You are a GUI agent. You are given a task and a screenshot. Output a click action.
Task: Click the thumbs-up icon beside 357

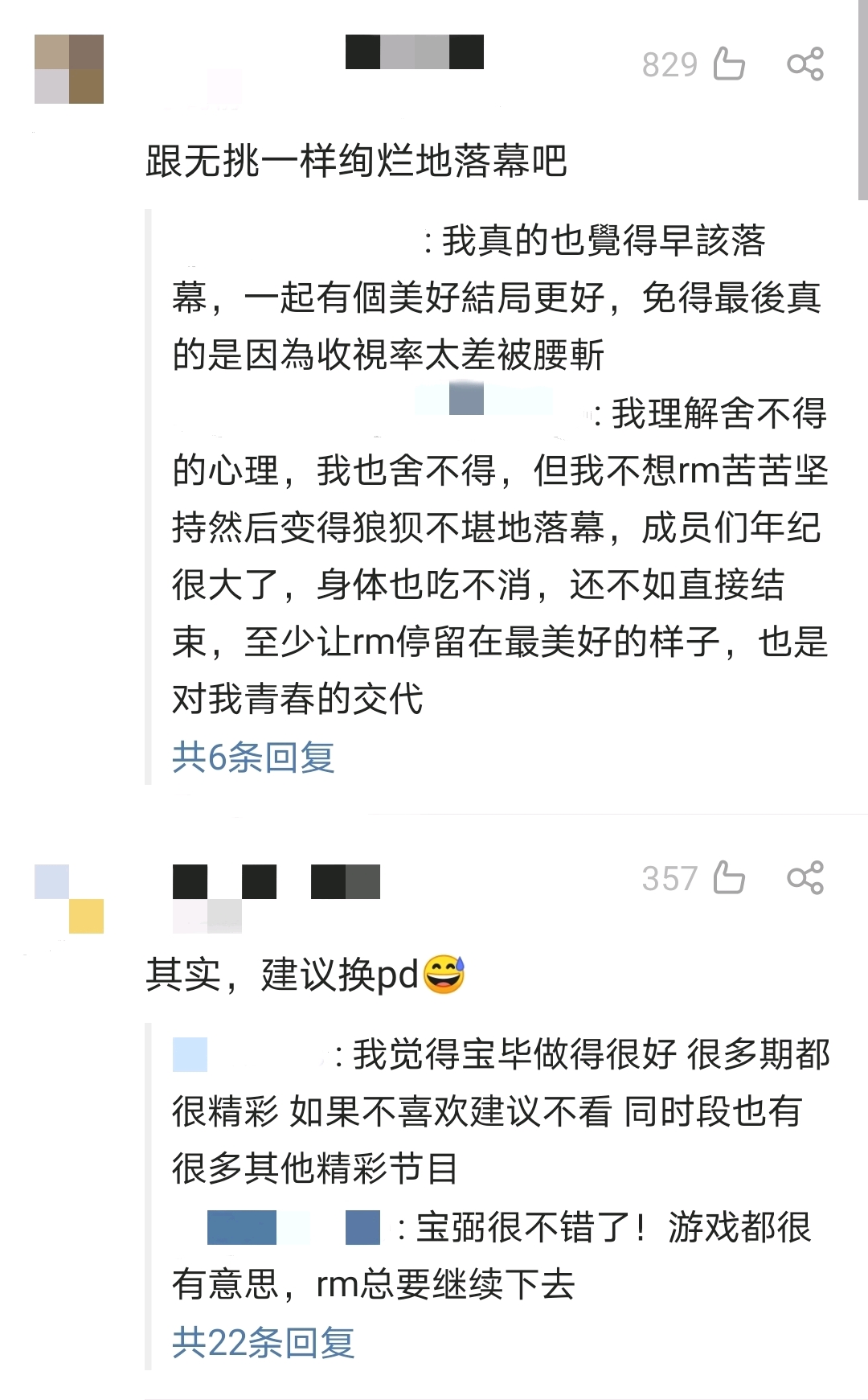click(730, 879)
